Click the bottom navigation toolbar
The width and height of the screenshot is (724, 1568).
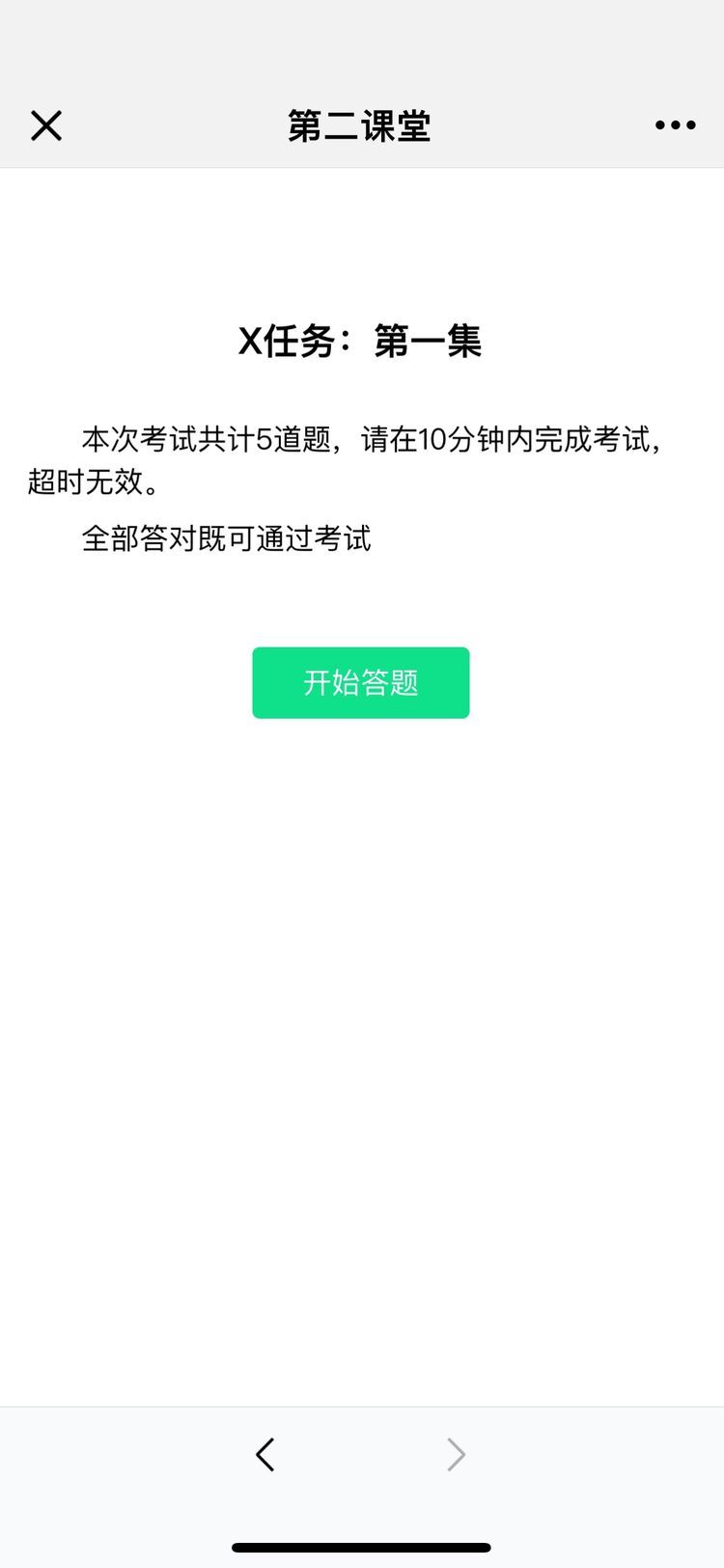(x=361, y=1455)
